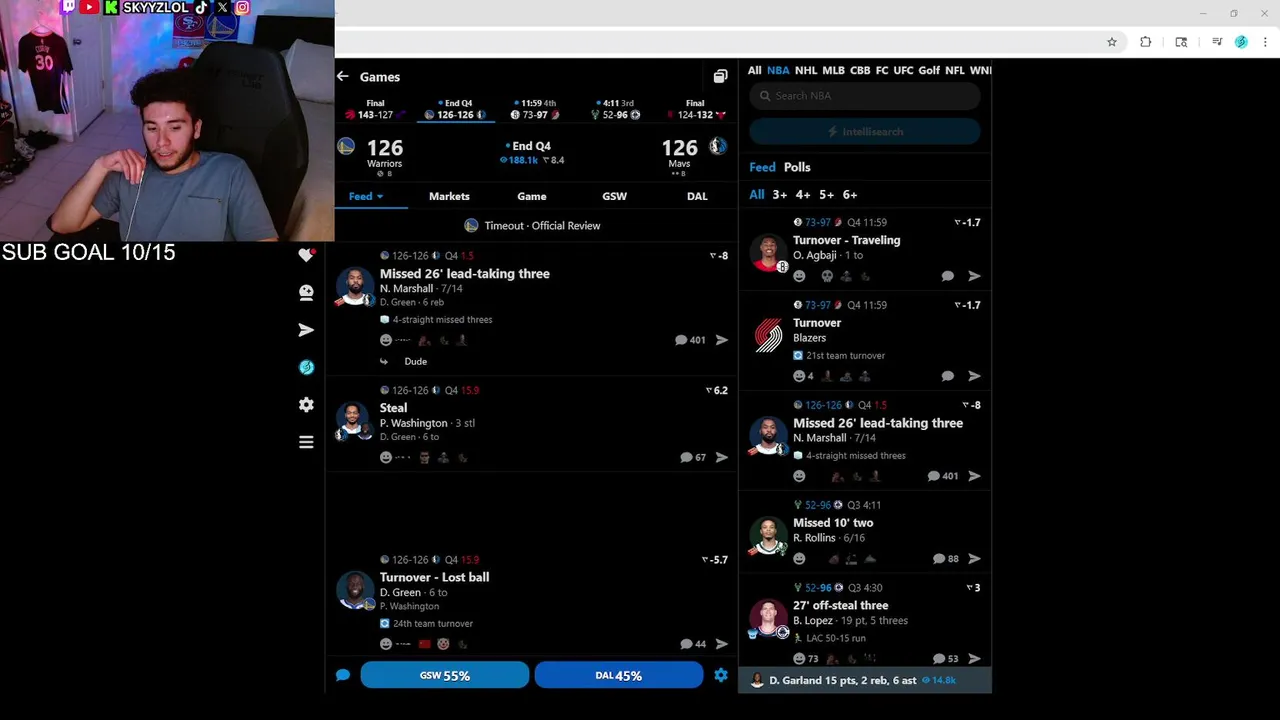Viewport: 1280px width, 720px height.
Task: Share the P. Washington steal play
Action: [x=722, y=457]
